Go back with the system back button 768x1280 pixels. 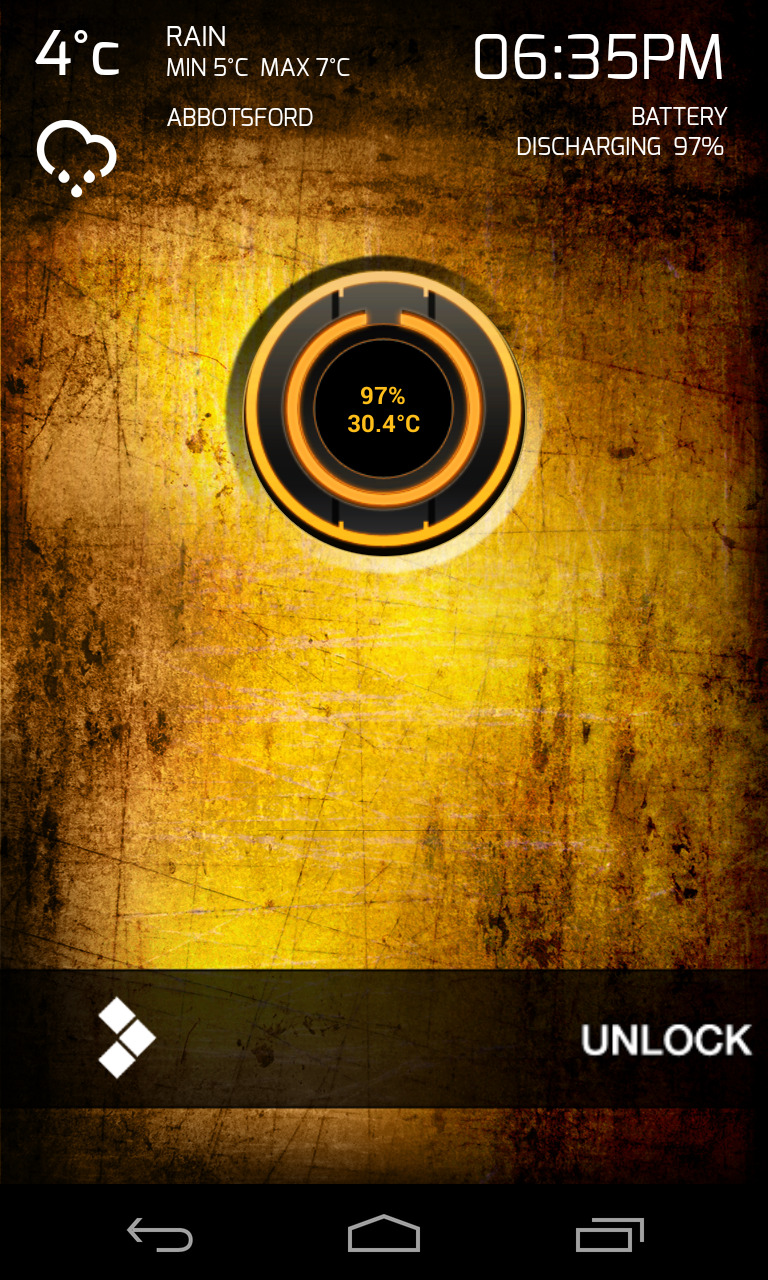click(x=160, y=1235)
